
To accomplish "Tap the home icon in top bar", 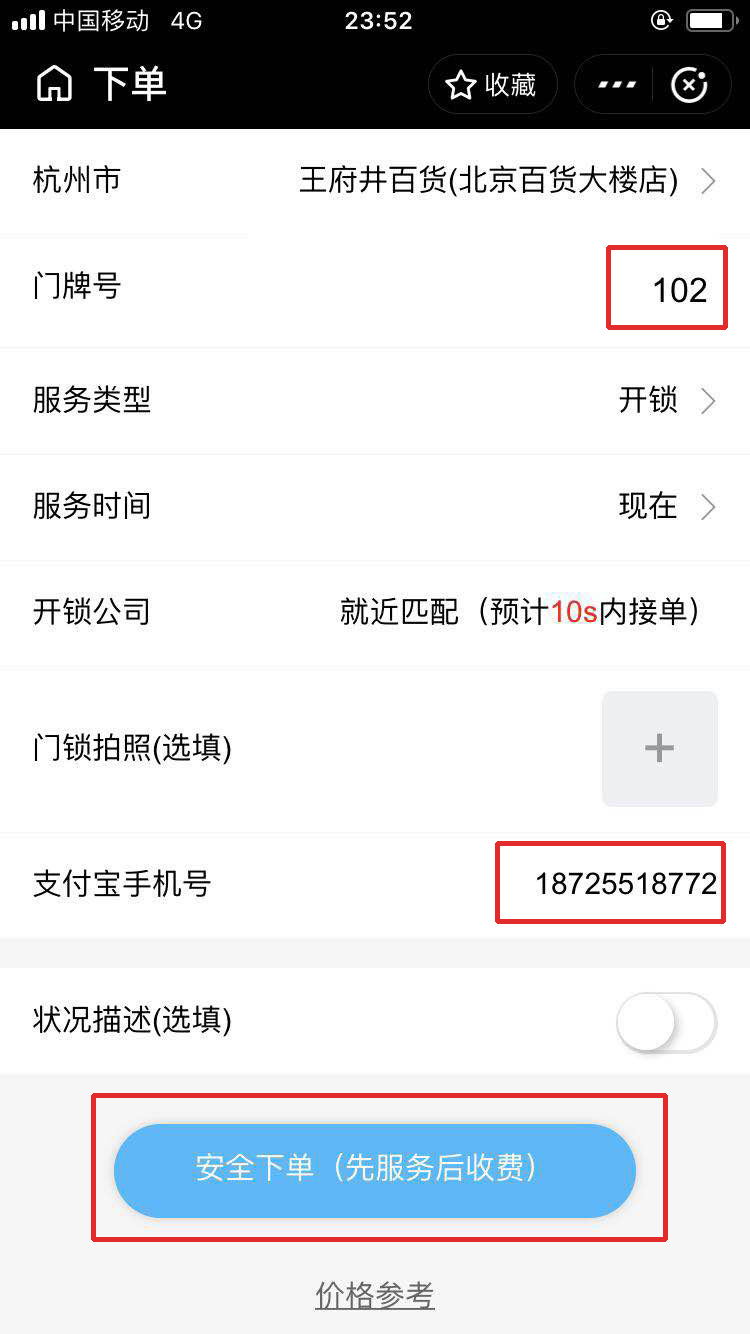I will click(55, 84).
